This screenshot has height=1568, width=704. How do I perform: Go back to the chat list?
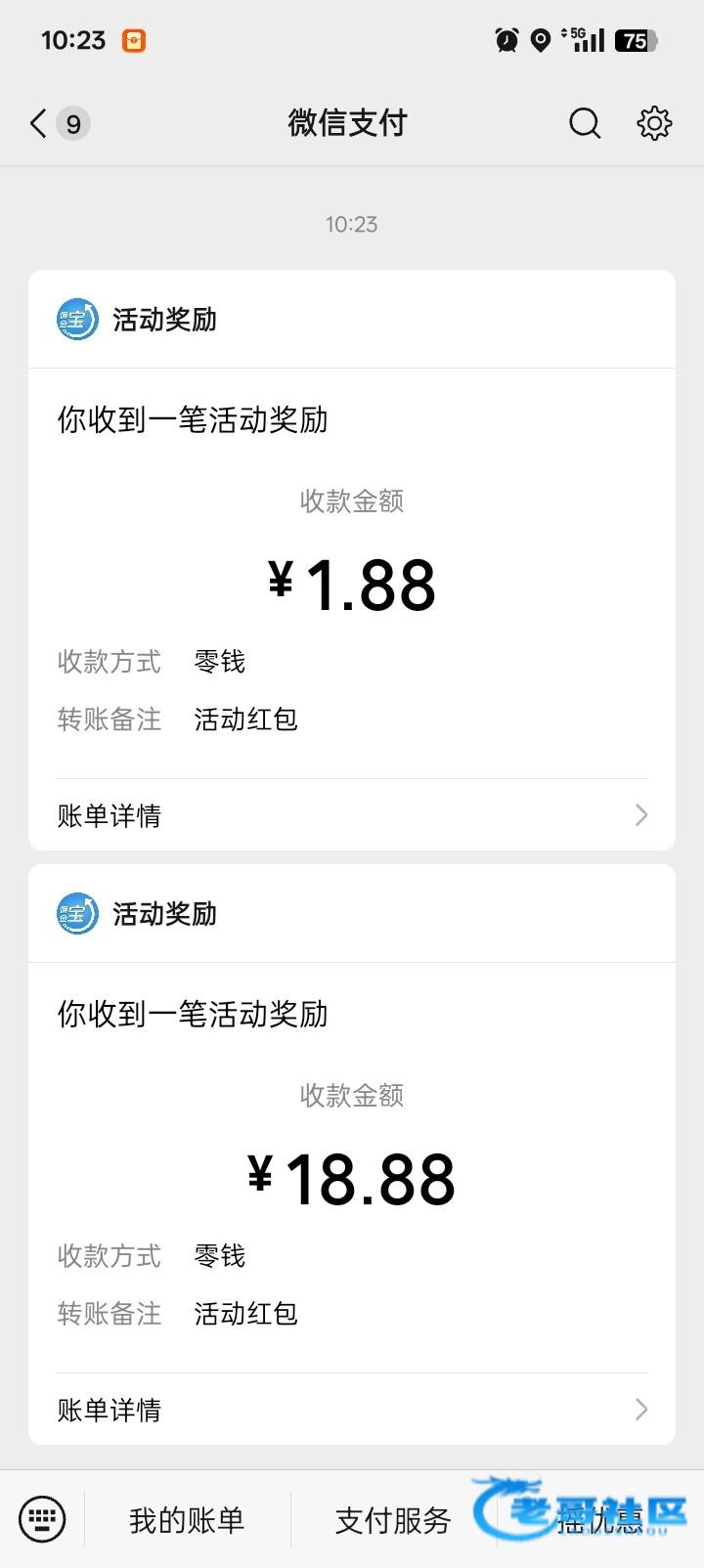click(39, 123)
